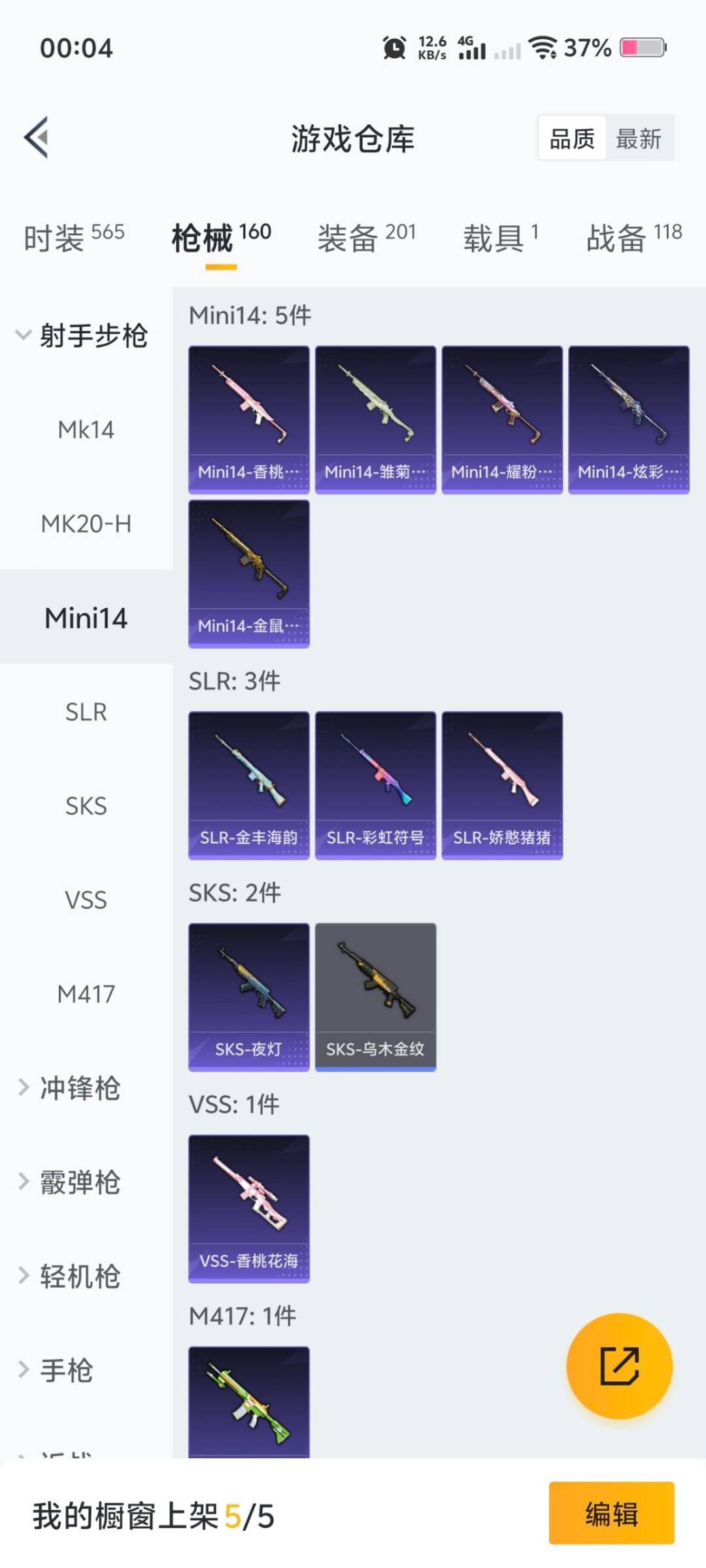Enable 品质 sorting mode
The width and height of the screenshot is (706, 1568).
[x=571, y=139]
